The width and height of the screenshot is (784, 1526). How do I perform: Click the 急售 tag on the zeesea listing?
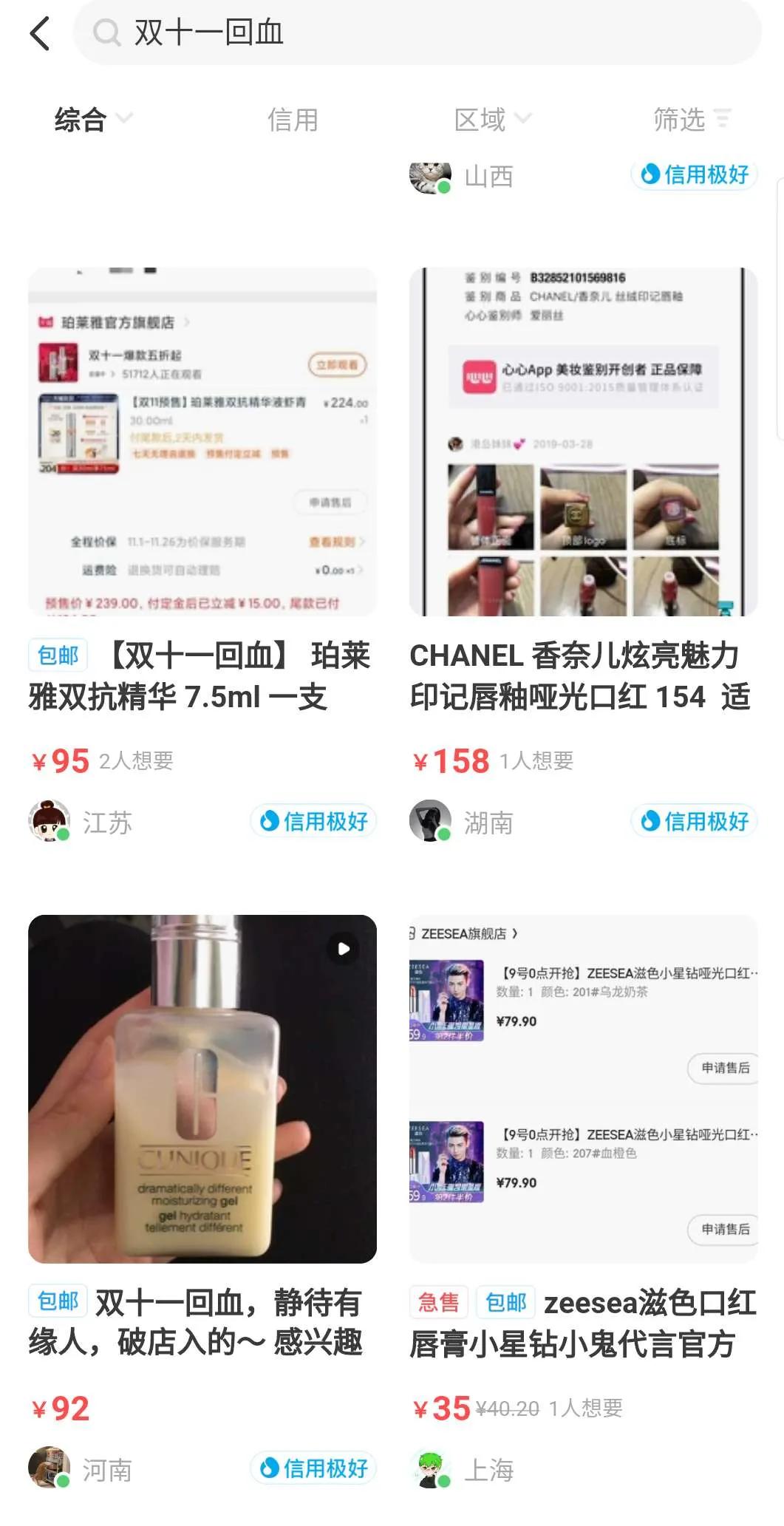click(438, 1301)
